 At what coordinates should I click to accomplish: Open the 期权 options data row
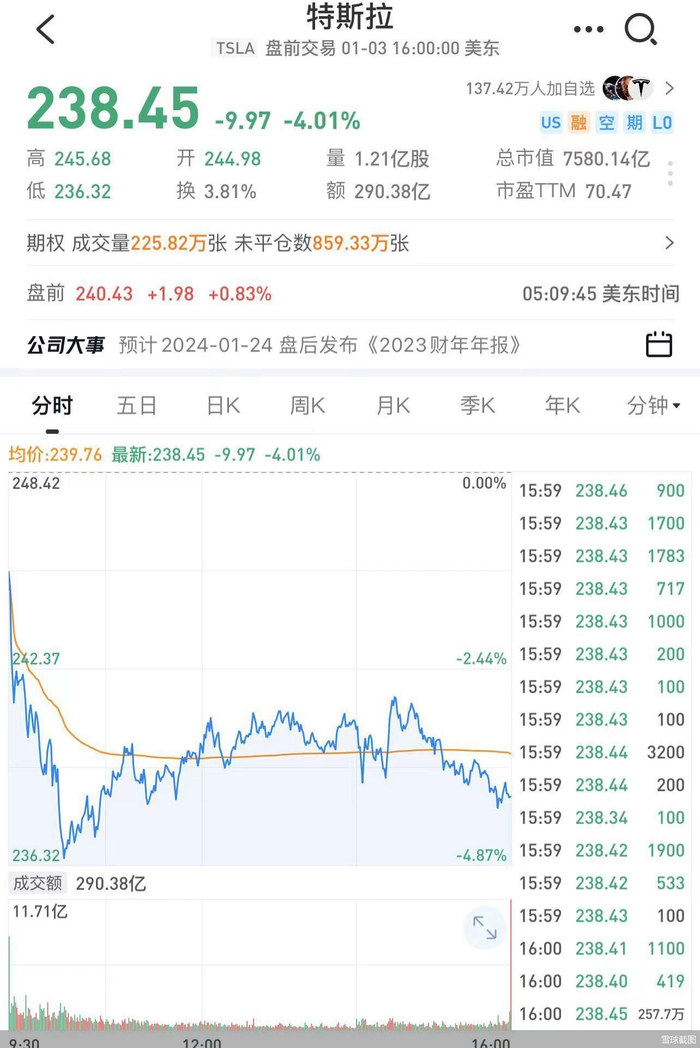coord(350,243)
